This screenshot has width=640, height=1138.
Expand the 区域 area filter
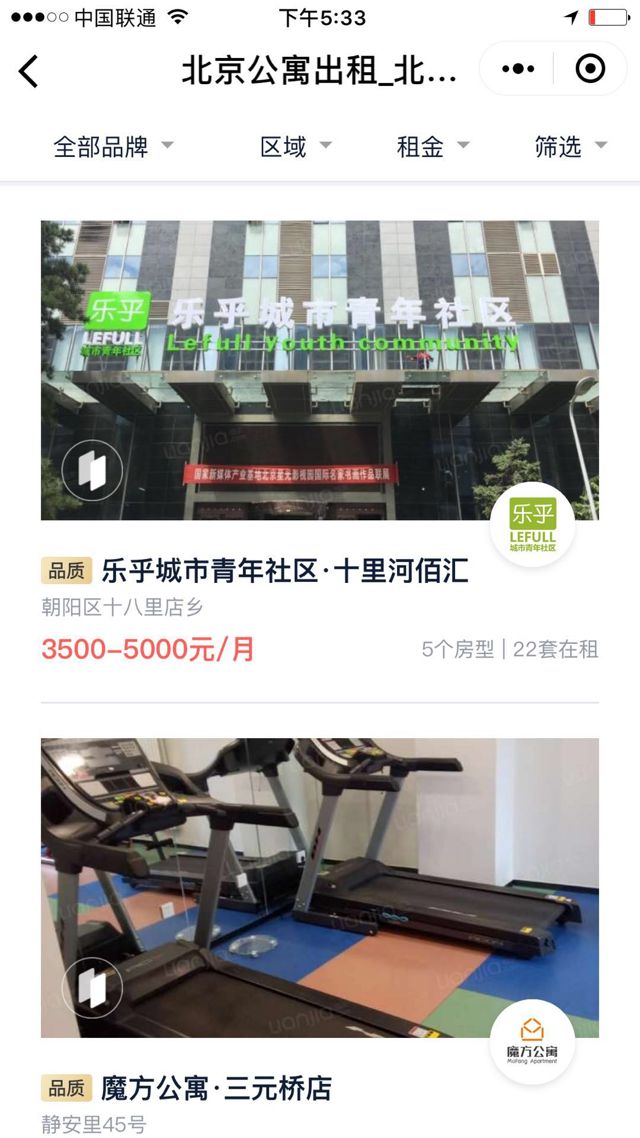coord(295,147)
